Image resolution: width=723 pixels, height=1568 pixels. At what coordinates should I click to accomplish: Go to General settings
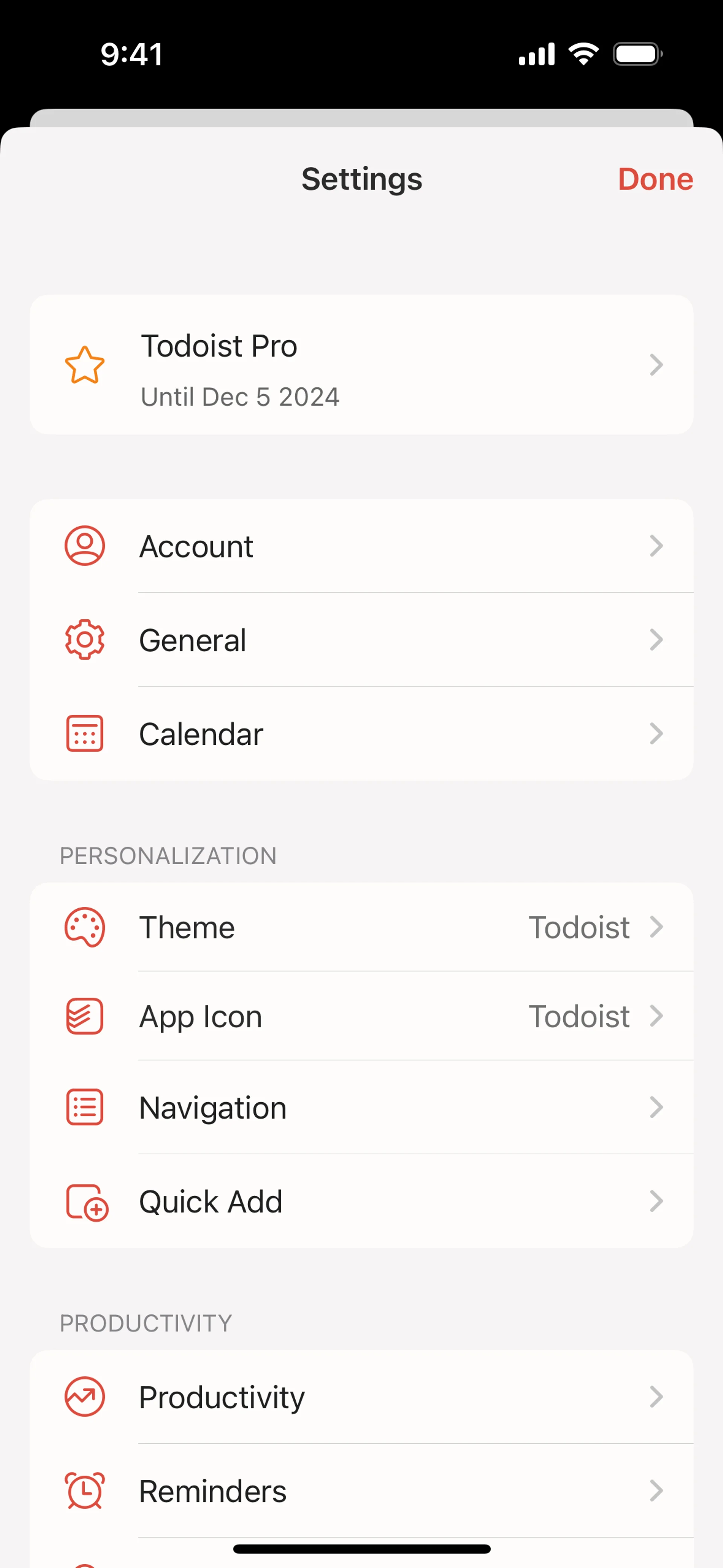pyautogui.click(x=361, y=640)
